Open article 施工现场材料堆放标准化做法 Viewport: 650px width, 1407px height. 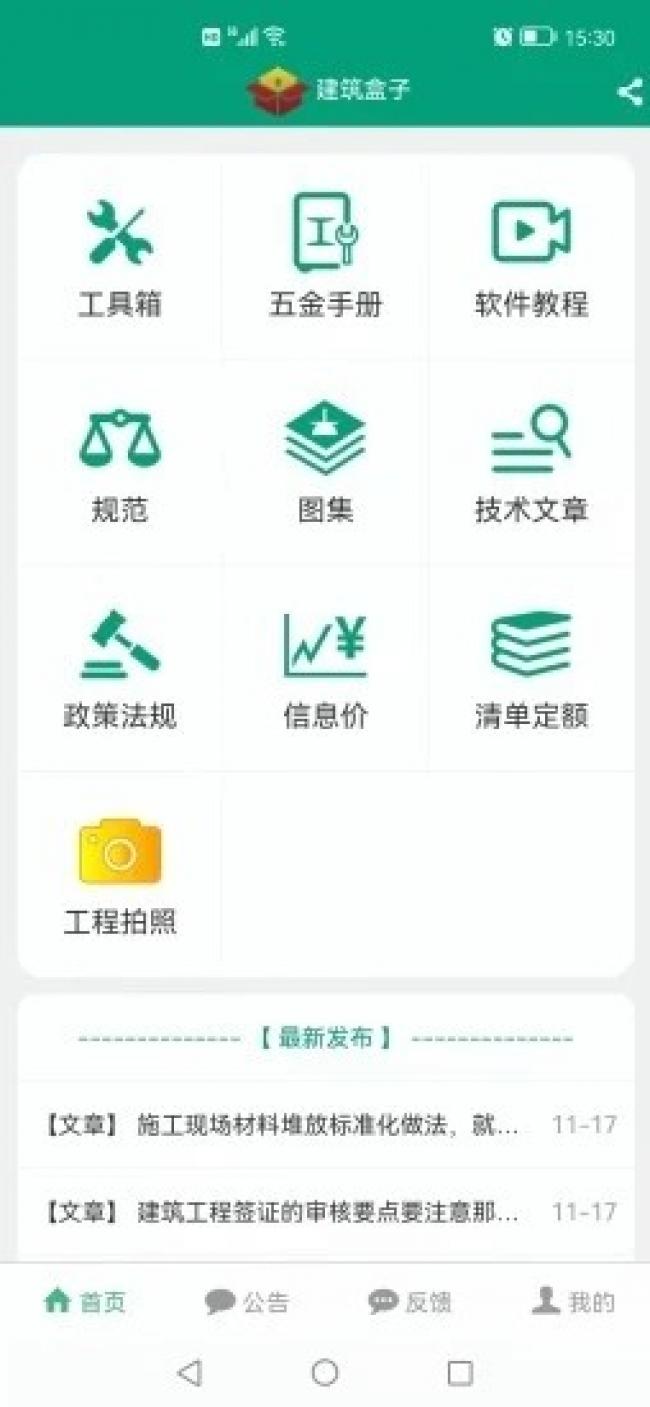(x=326, y=1125)
